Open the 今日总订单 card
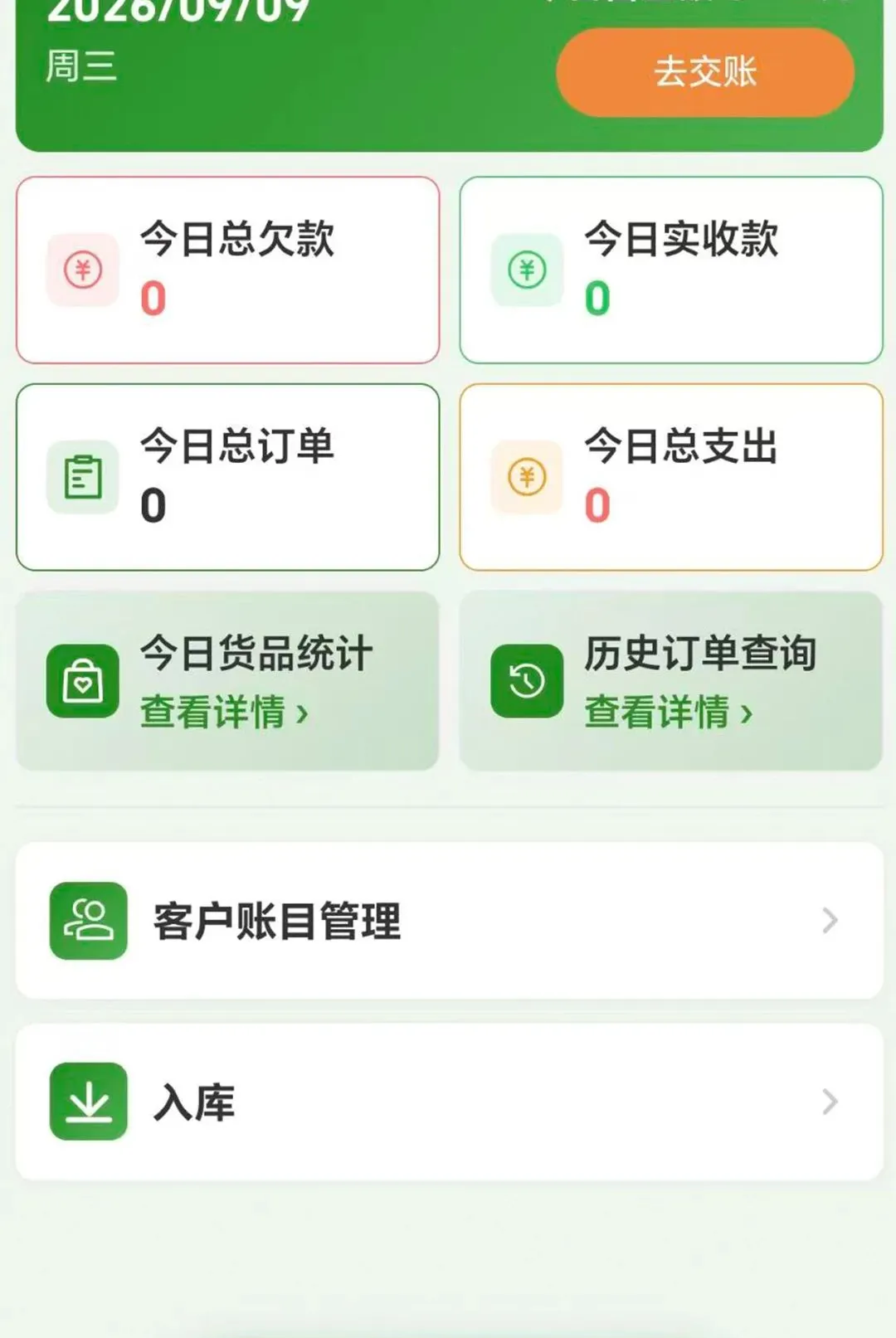Image resolution: width=896 pixels, height=1338 pixels. [227, 477]
